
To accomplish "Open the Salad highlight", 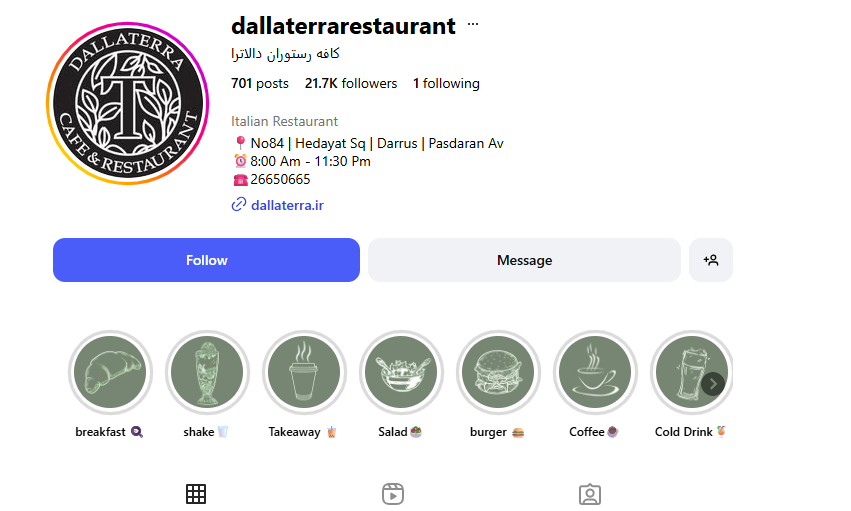I will [401, 373].
